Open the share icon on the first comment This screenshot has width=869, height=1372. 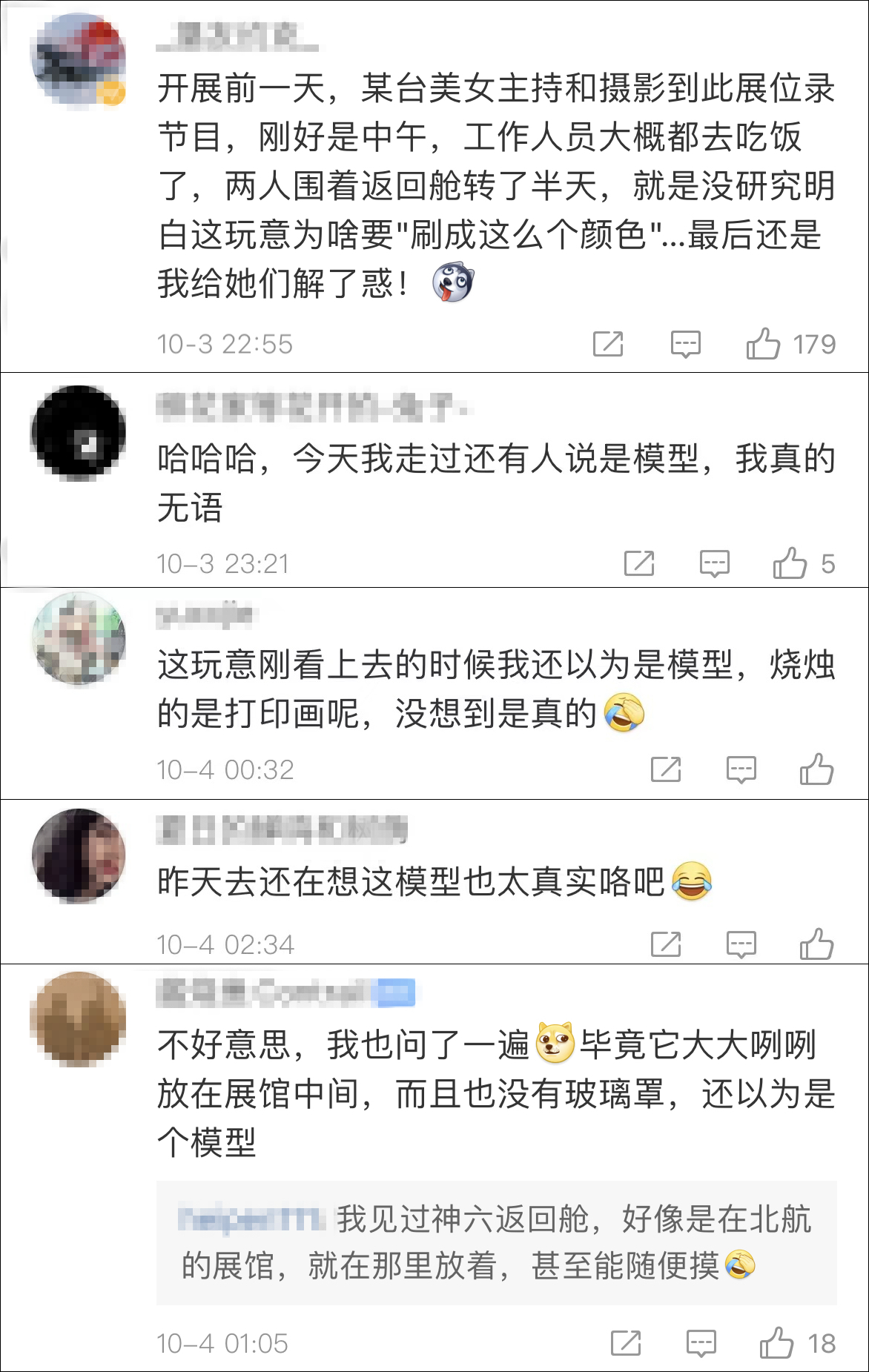609,343
